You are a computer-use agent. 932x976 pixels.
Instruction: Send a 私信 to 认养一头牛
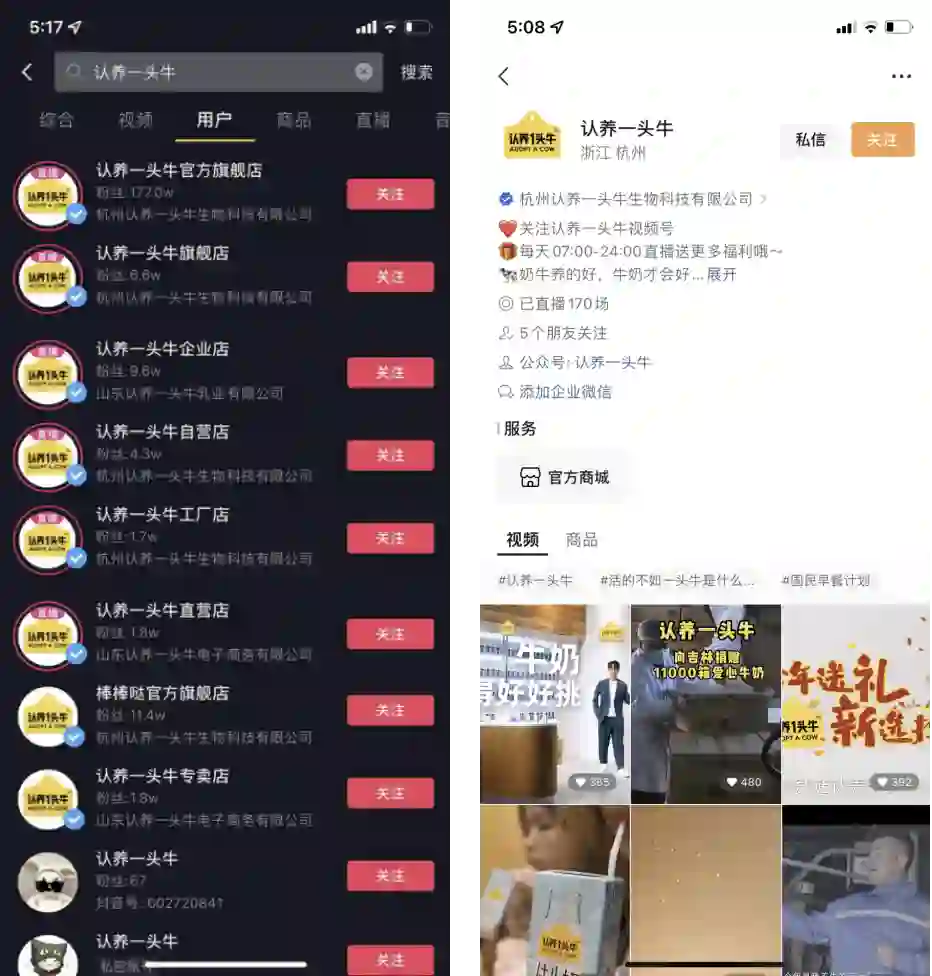pyautogui.click(x=811, y=140)
